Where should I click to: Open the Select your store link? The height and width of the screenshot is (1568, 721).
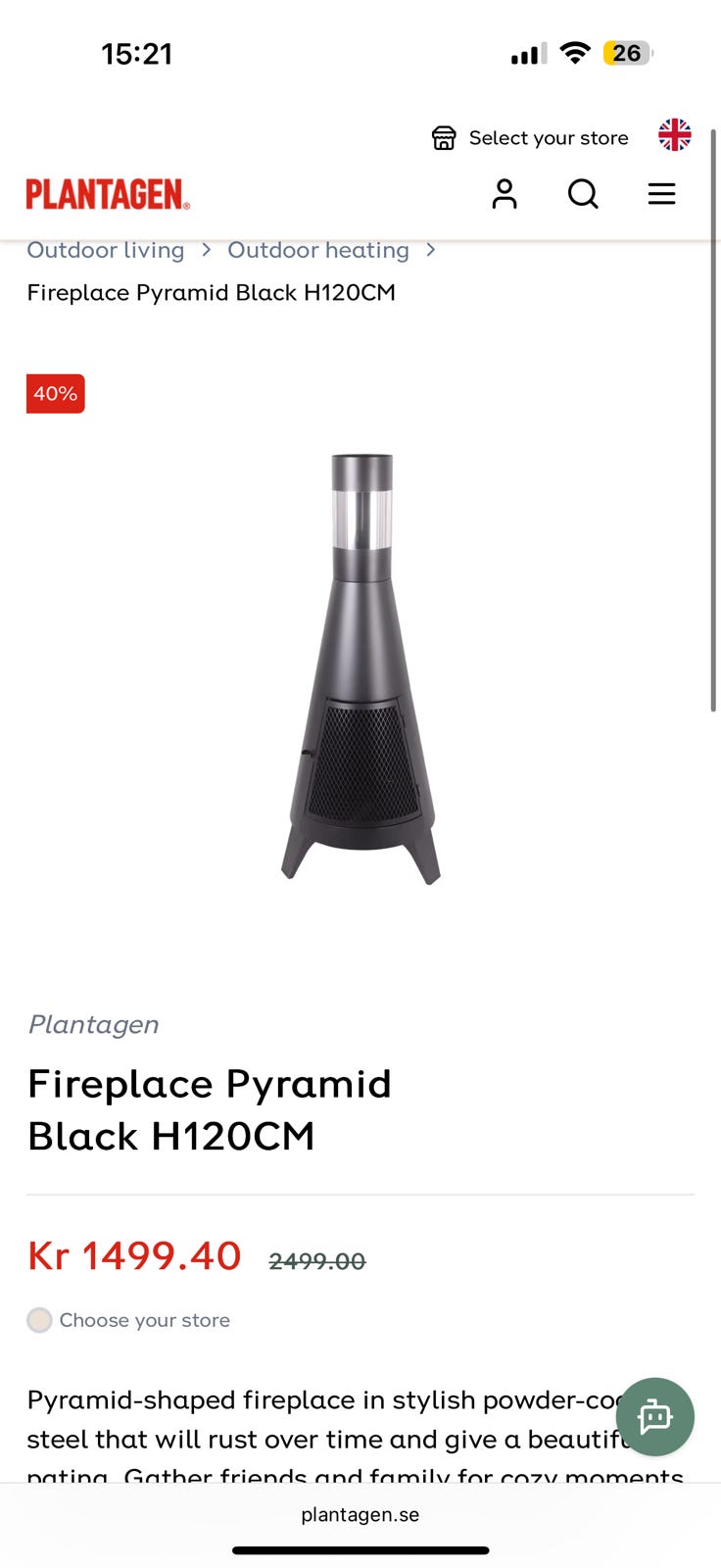tap(530, 138)
